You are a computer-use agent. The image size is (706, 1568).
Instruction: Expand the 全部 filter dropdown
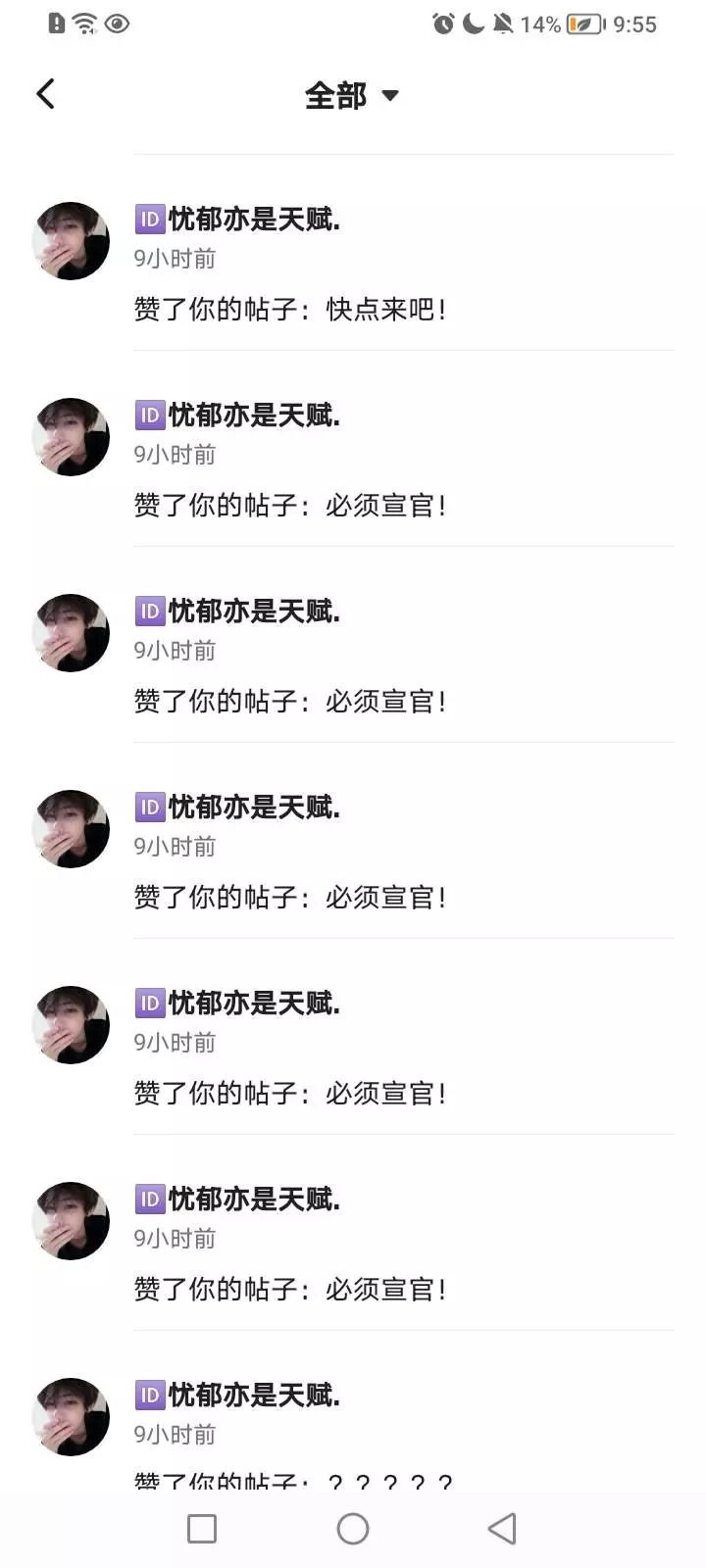(x=352, y=95)
